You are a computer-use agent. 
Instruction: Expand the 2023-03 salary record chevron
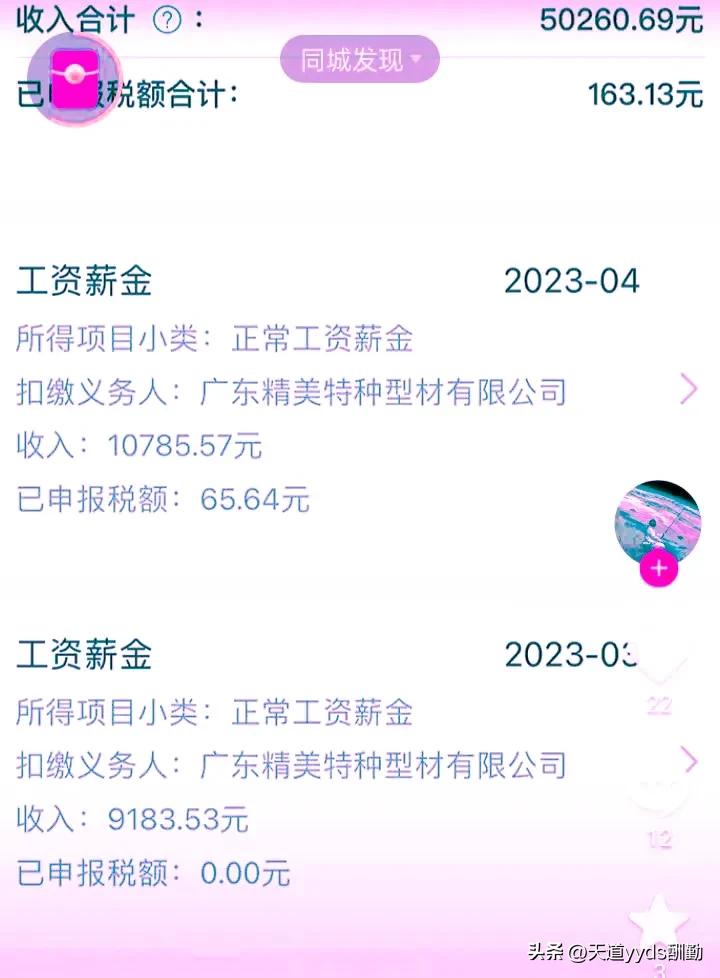click(x=689, y=759)
